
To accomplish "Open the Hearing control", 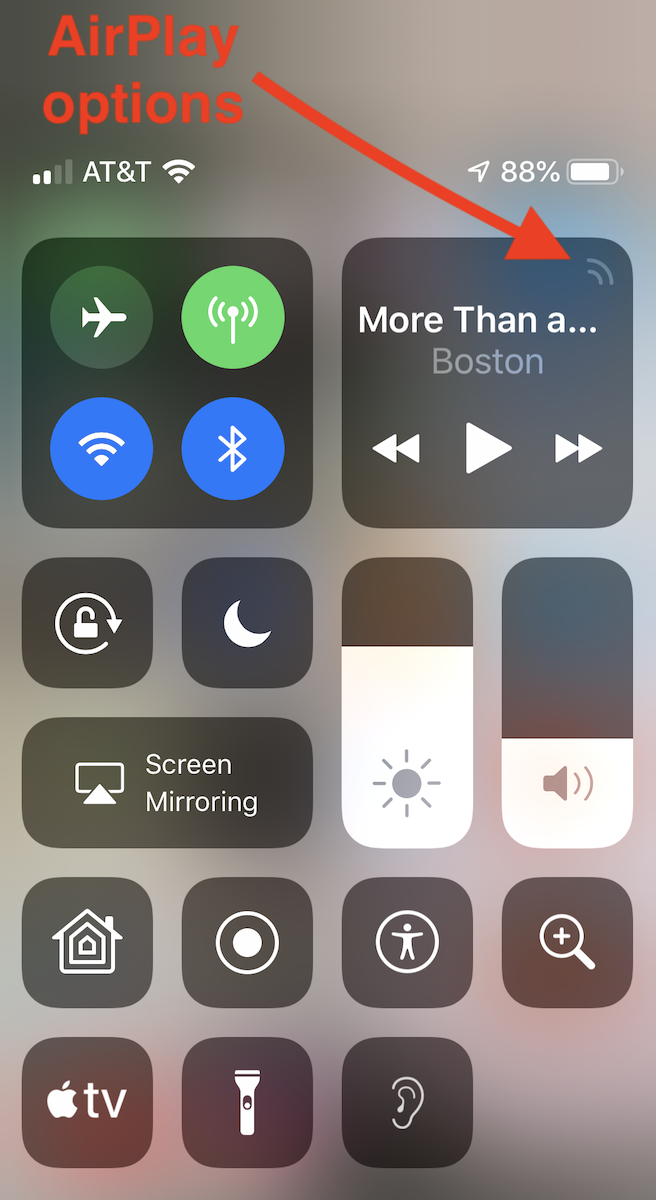I will pos(407,1103).
